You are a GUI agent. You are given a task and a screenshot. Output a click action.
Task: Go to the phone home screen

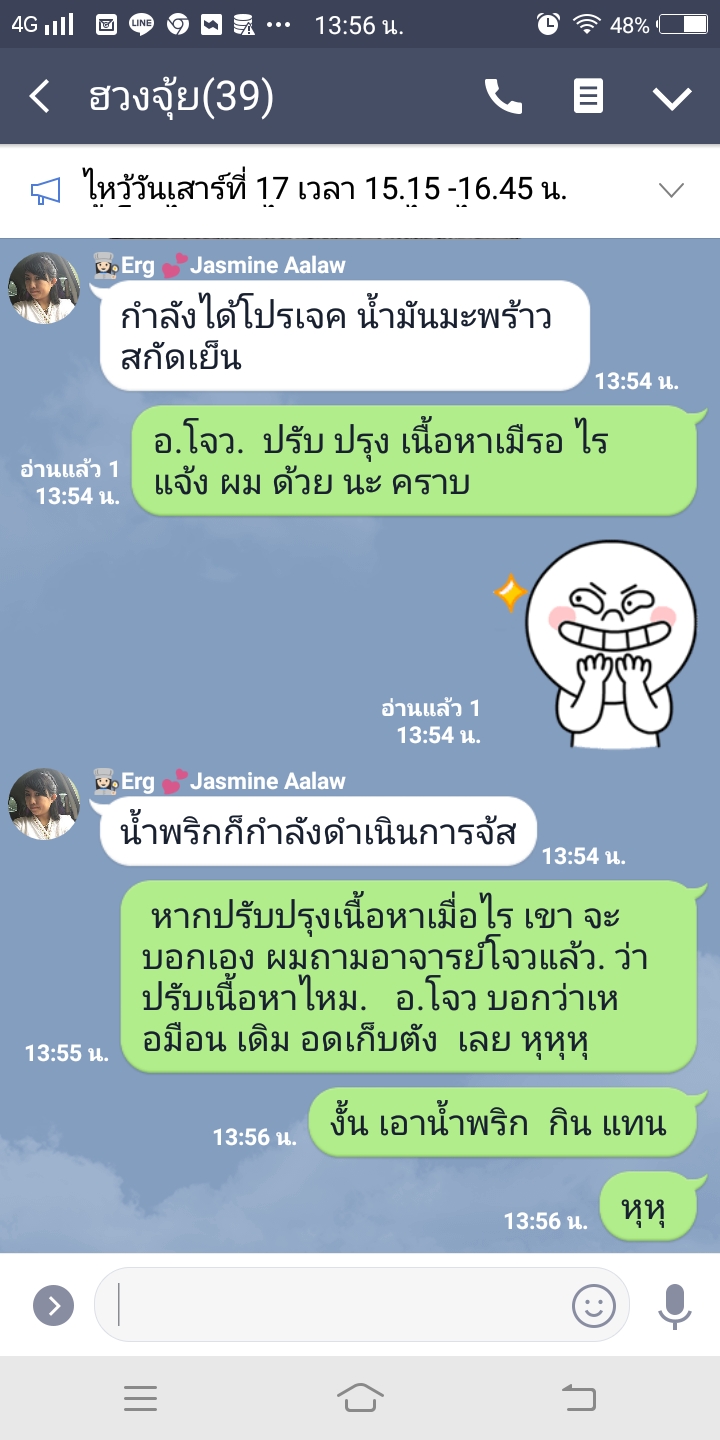pyautogui.click(x=360, y=1398)
